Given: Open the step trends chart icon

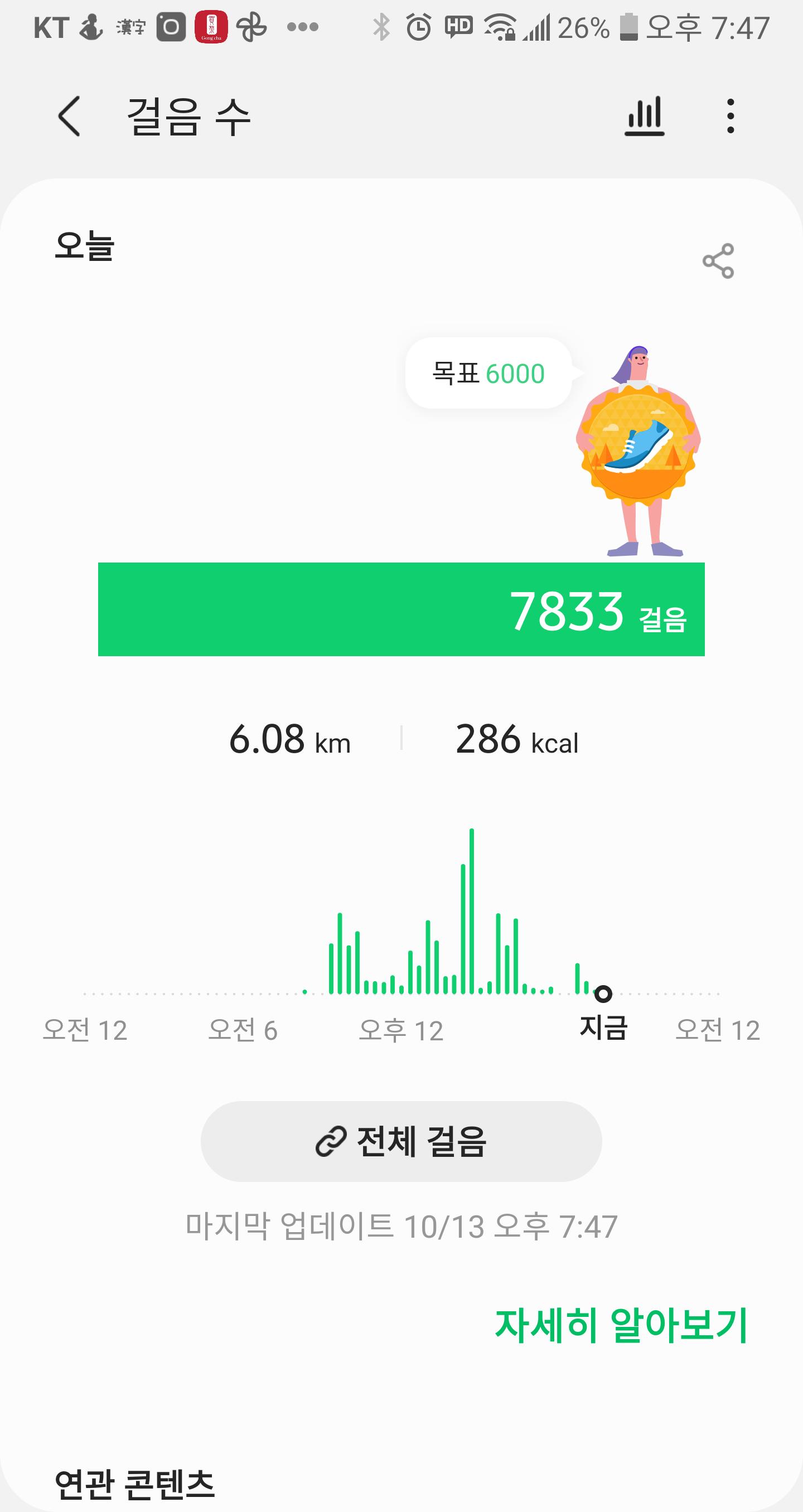Looking at the screenshot, I should pyautogui.click(x=644, y=116).
